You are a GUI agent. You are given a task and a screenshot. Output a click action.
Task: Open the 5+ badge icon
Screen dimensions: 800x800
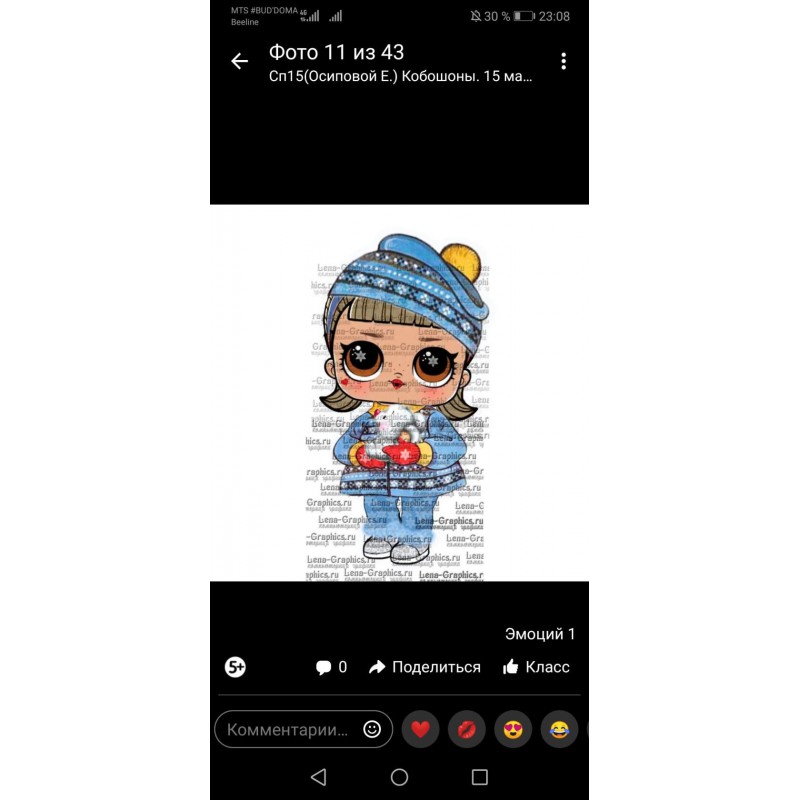click(236, 667)
